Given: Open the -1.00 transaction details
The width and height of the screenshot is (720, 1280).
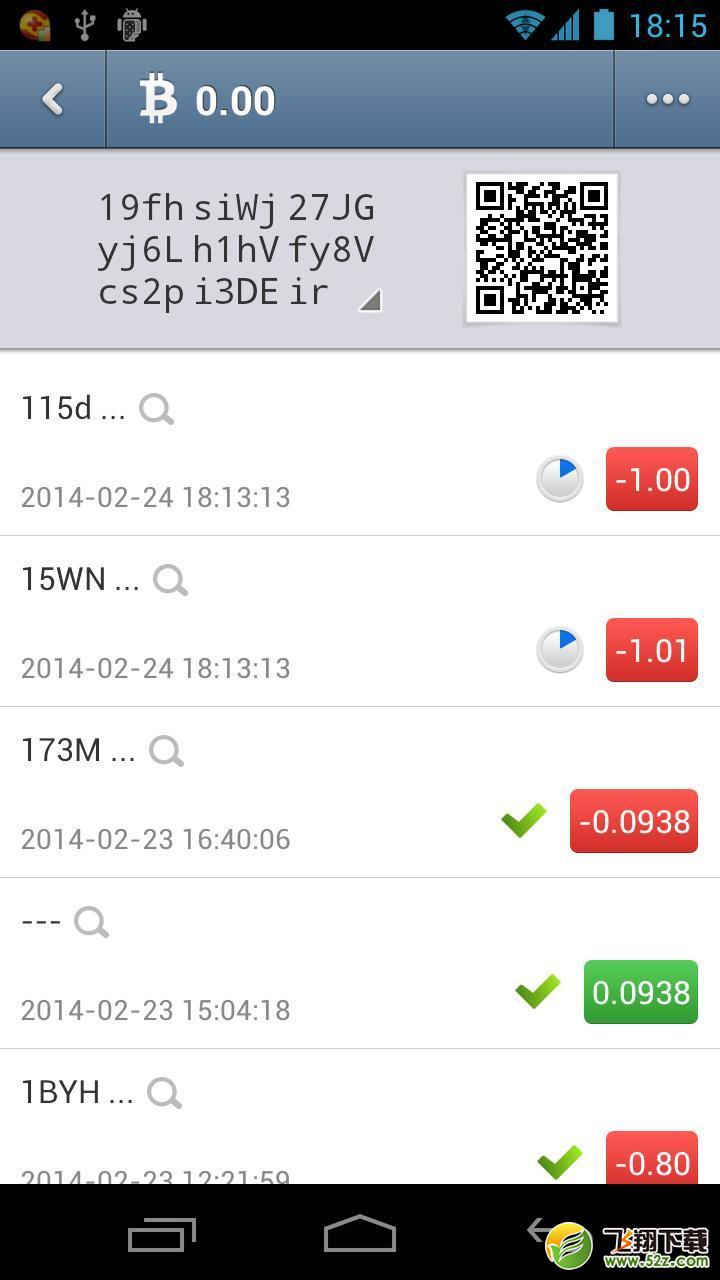Looking at the screenshot, I should [x=360, y=450].
